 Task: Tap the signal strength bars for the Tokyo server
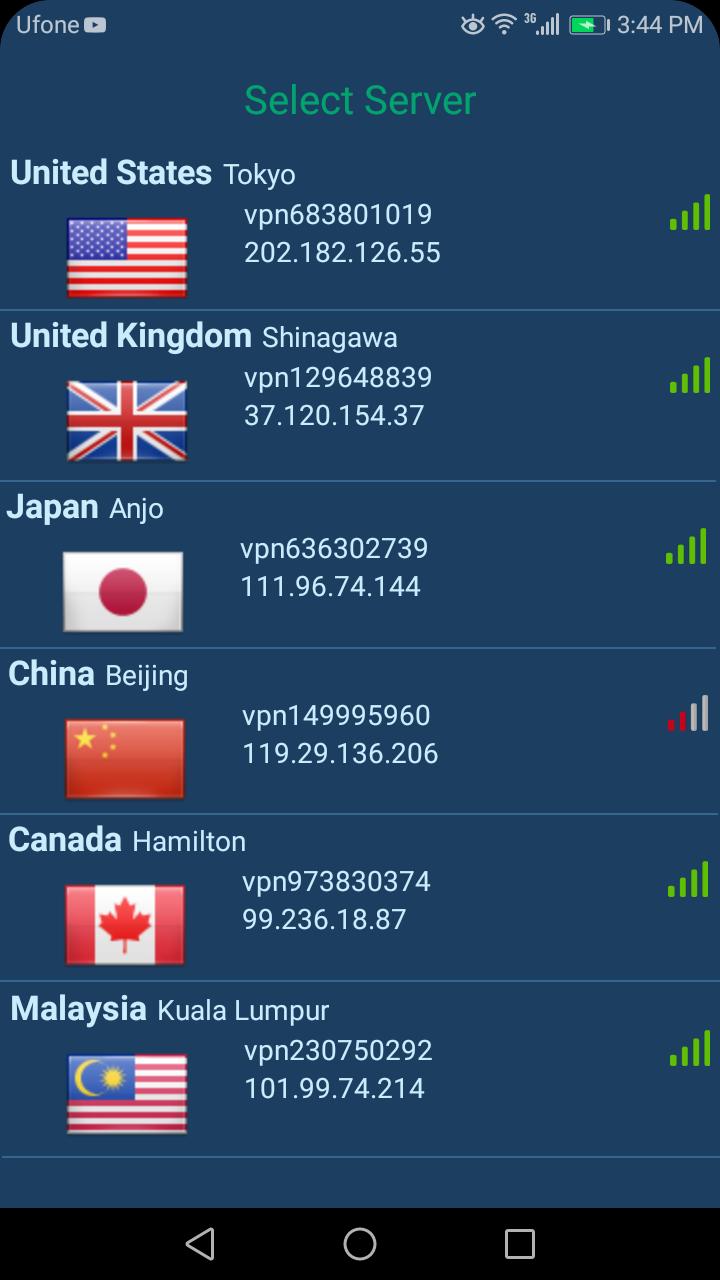(x=692, y=212)
